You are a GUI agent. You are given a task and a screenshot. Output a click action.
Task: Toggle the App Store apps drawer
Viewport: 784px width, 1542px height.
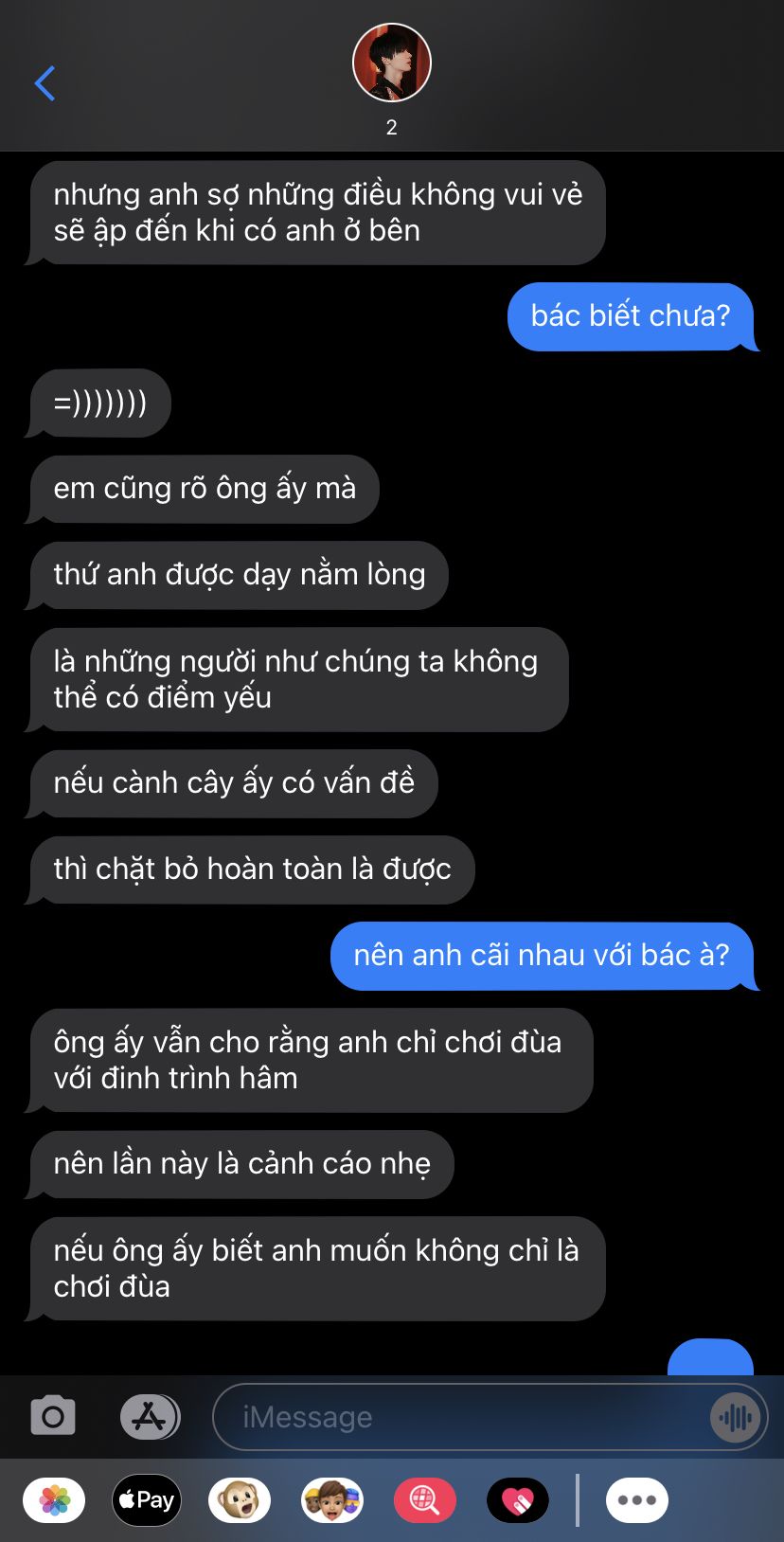pos(150,1417)
